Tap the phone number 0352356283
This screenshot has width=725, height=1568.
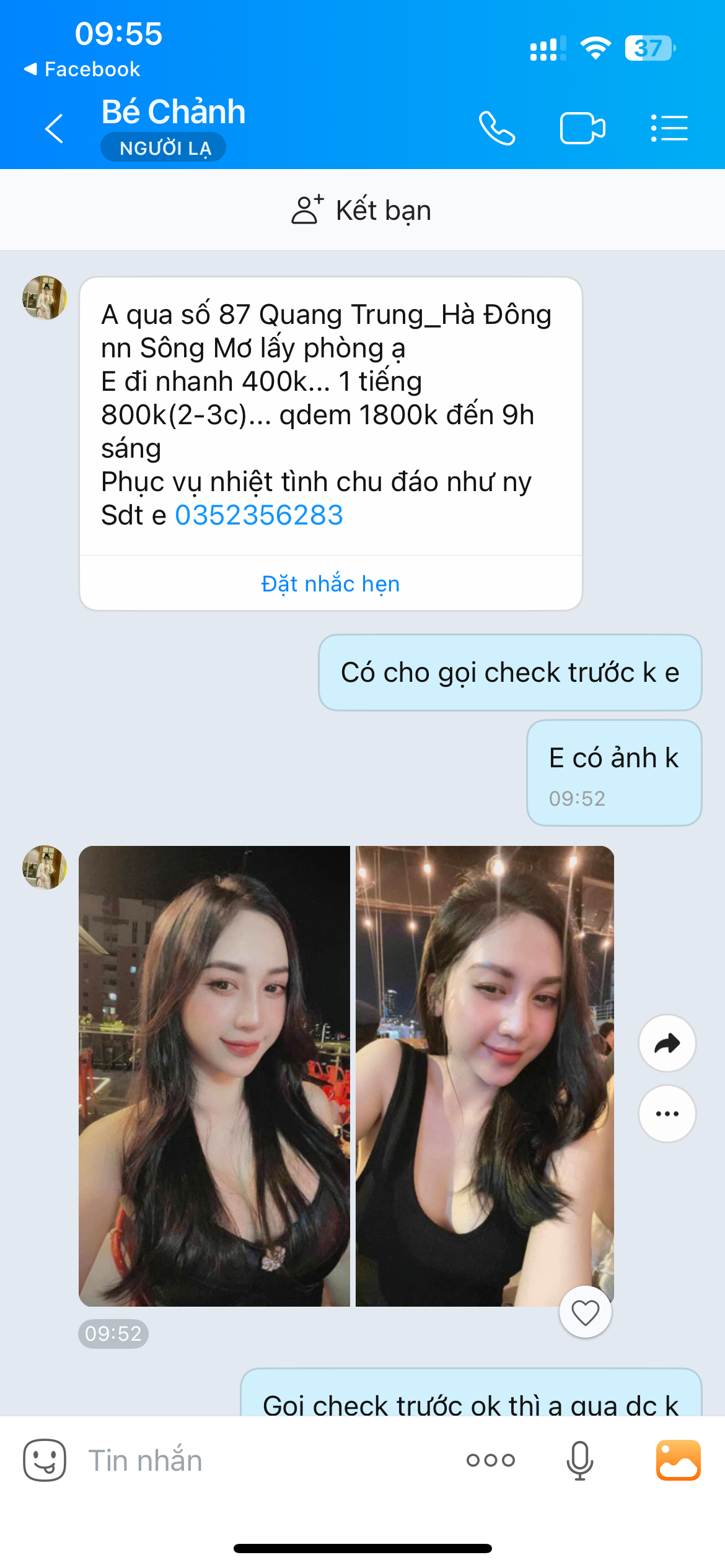[259, 515]
